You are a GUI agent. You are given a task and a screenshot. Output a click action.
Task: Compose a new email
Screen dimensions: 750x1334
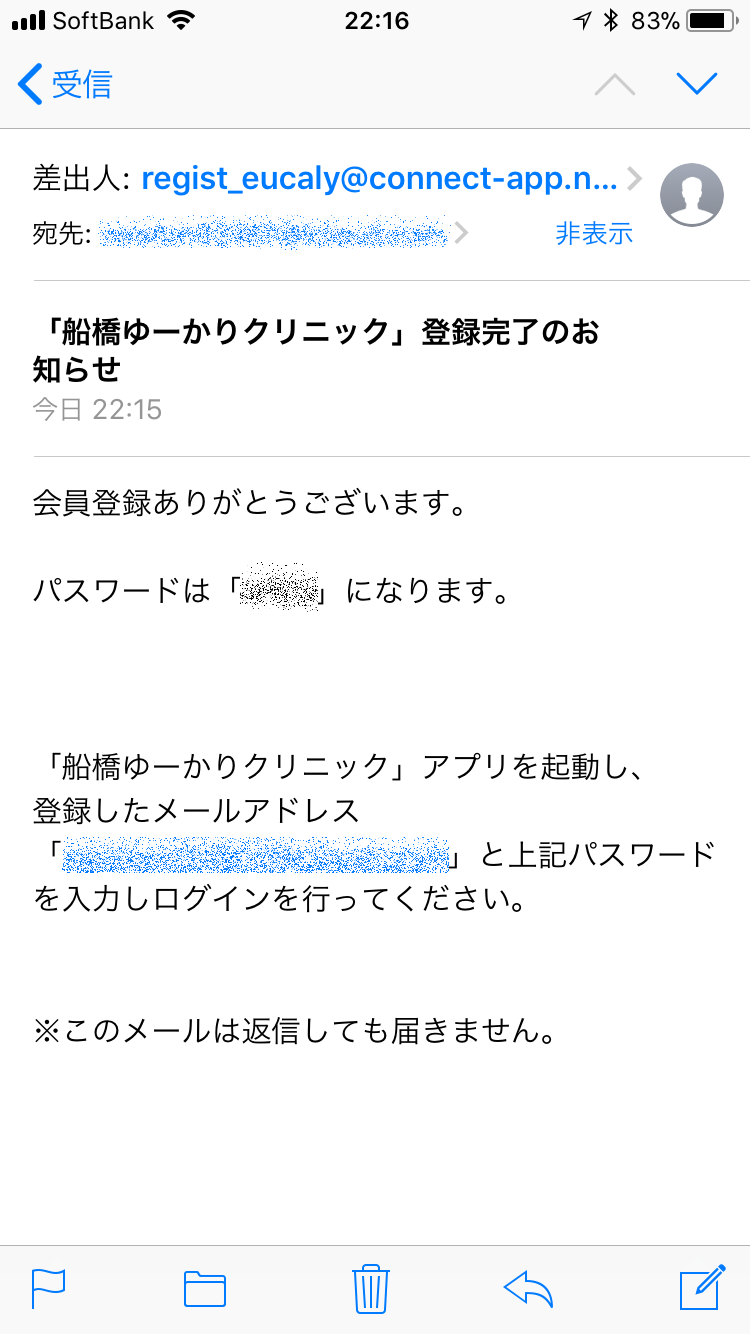pos(701,1288)
